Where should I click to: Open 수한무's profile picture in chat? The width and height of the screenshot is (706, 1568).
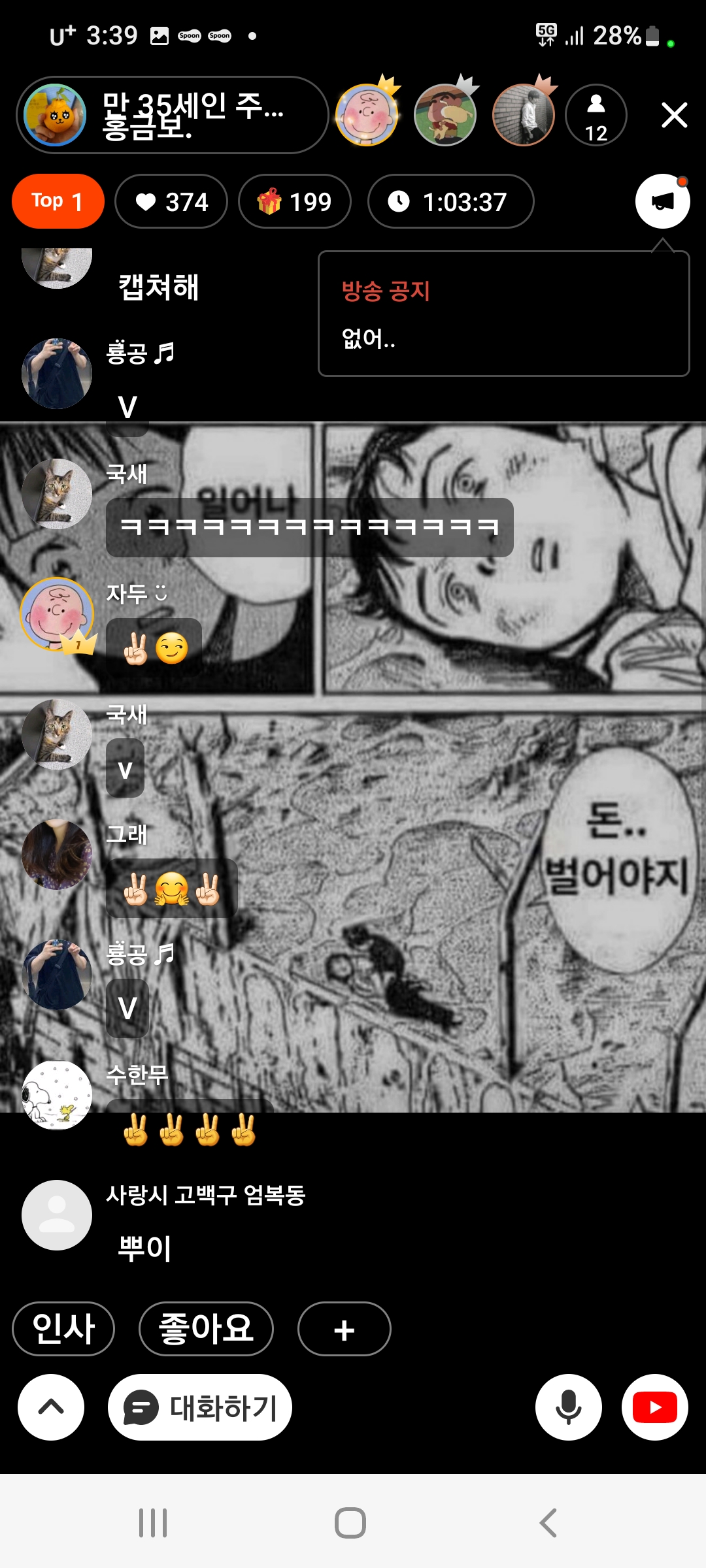point(57,1095)
